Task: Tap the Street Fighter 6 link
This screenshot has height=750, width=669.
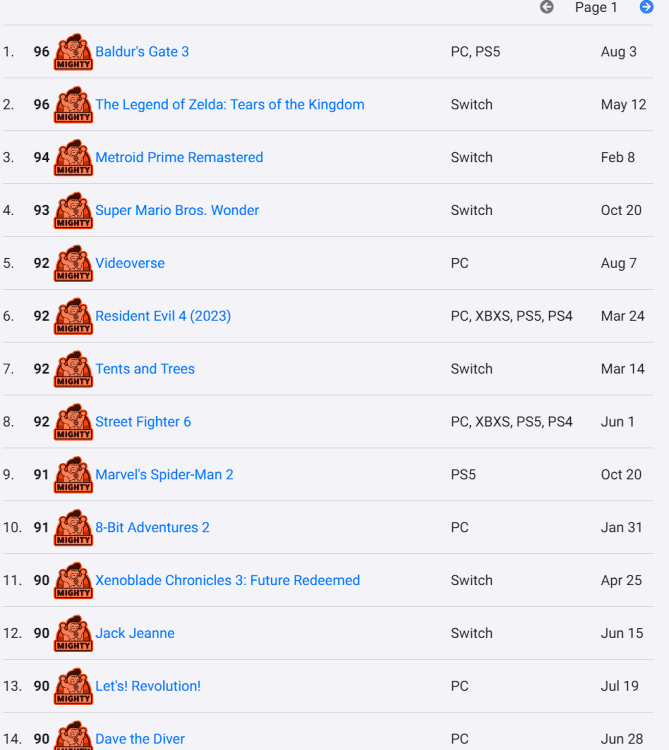Action: [143, 422]
